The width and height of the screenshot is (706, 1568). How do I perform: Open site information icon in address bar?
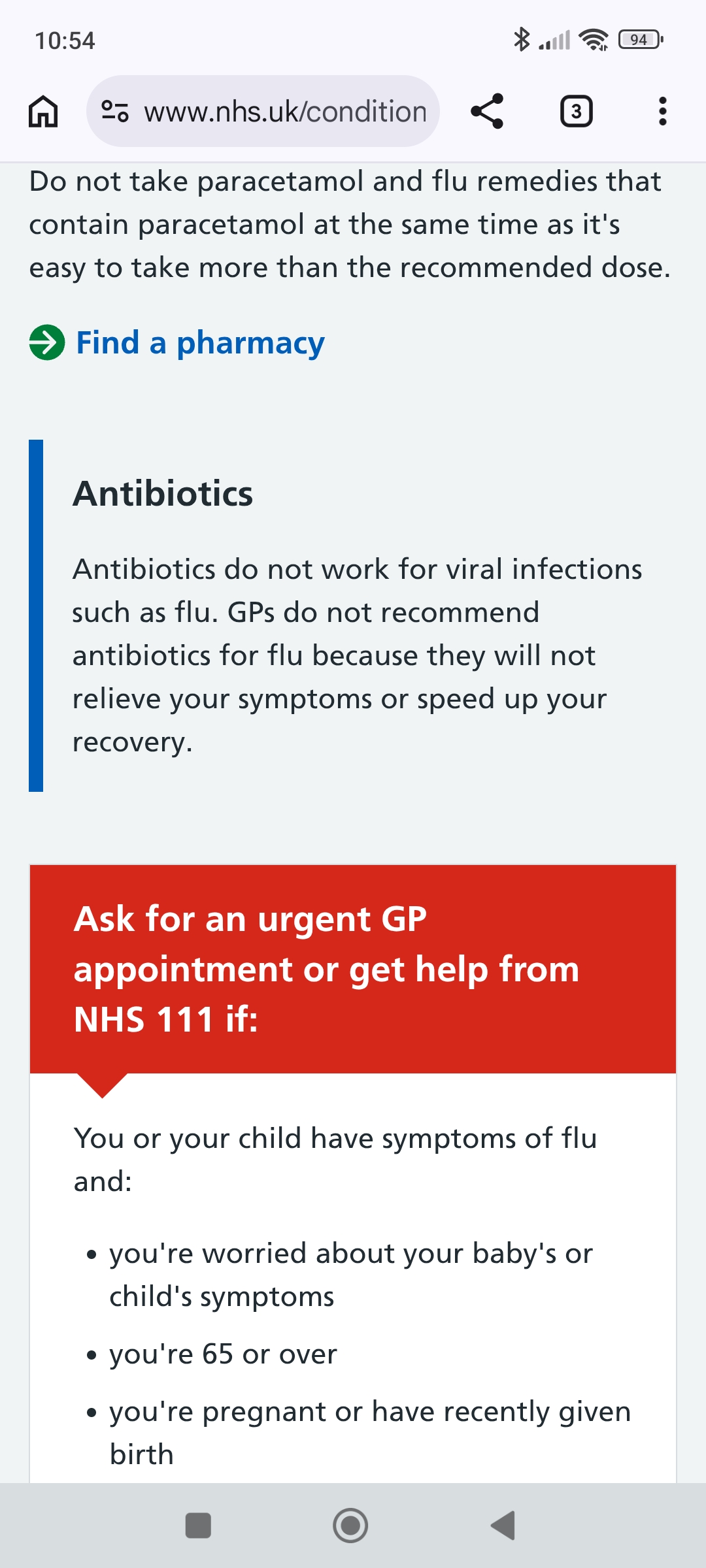[115, 111]
